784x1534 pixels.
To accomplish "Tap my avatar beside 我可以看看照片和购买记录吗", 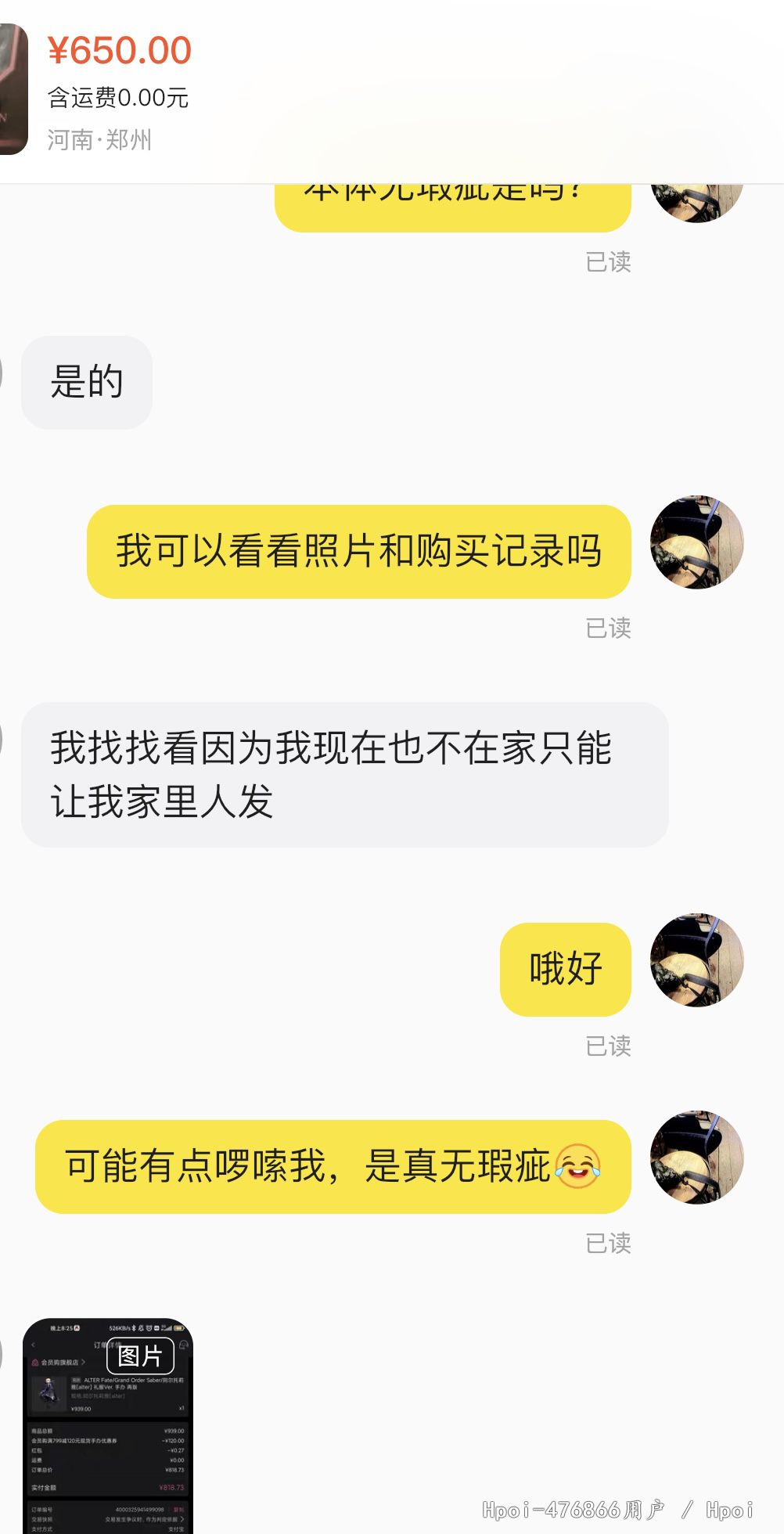I will coord(696,542).
